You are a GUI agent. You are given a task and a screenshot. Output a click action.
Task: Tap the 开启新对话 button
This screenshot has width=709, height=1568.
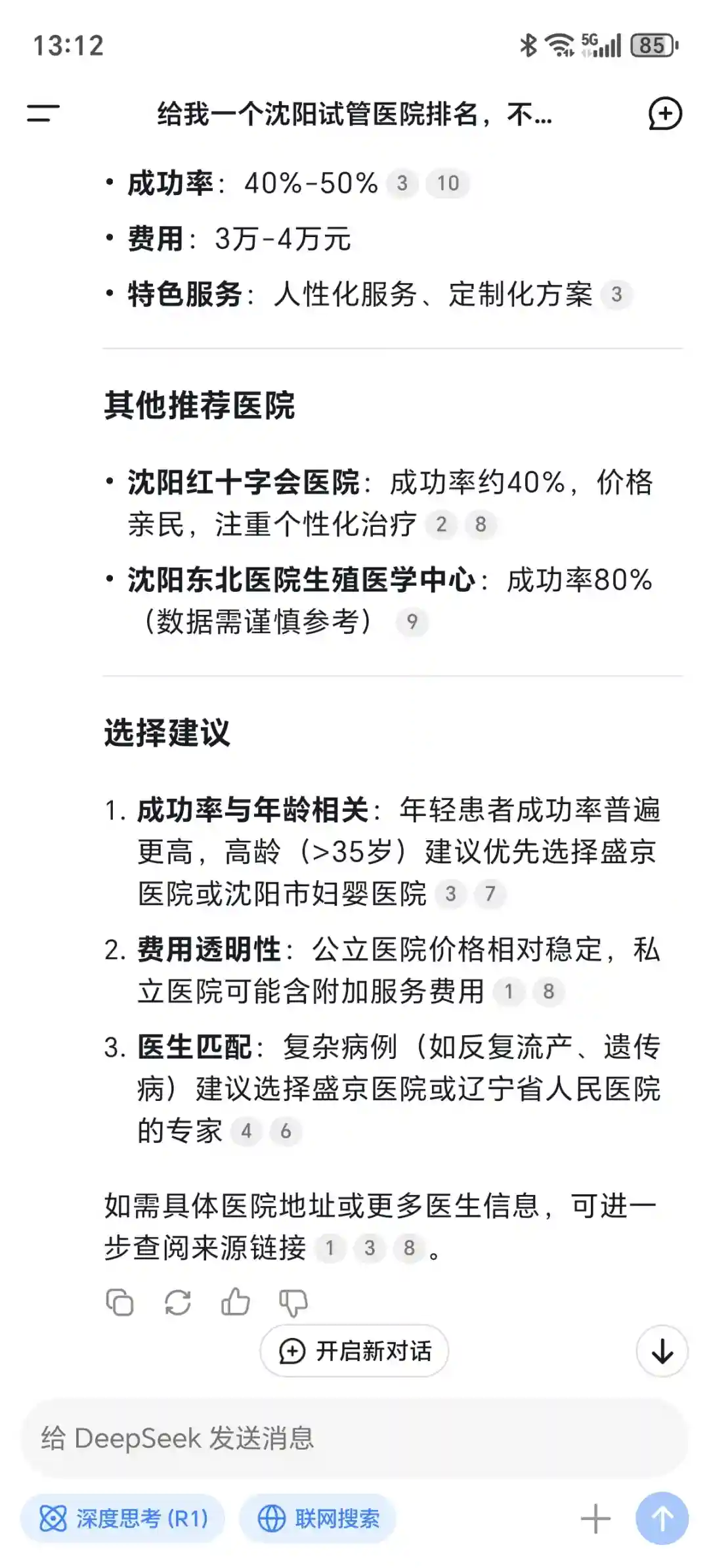pos(354,1351)
